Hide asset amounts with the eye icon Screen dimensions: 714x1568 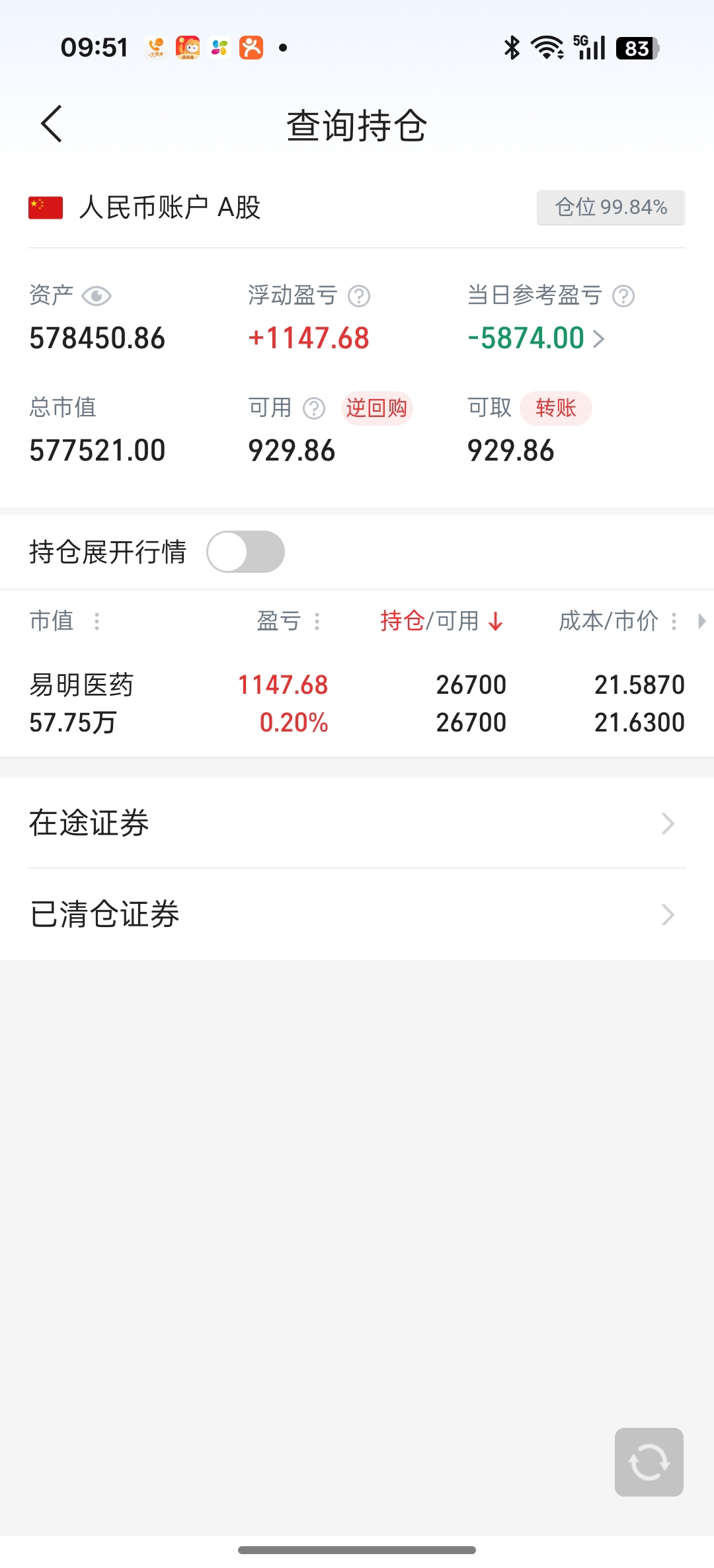coord(97,296)
